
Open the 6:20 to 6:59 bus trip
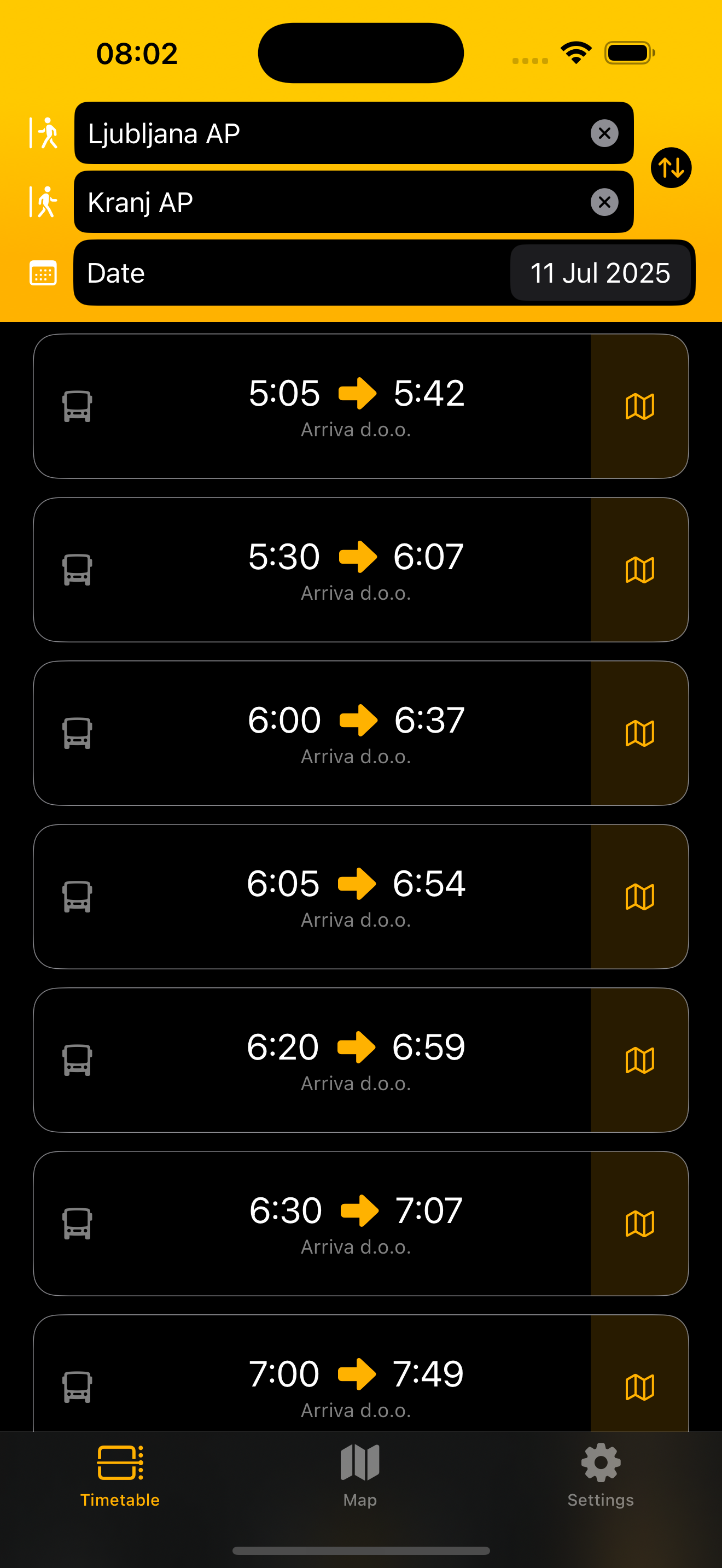(312, 1060)
